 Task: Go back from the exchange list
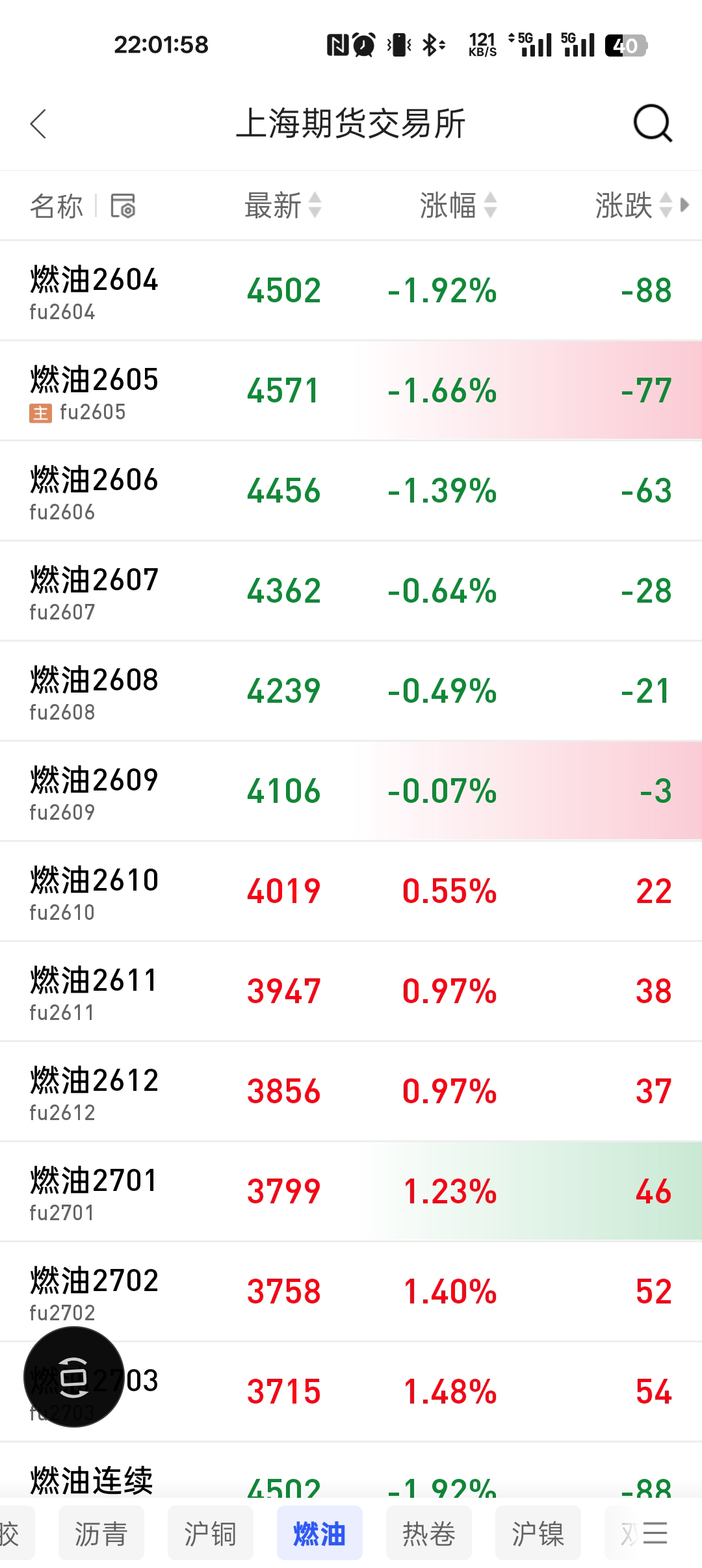(x=39, y=124)
